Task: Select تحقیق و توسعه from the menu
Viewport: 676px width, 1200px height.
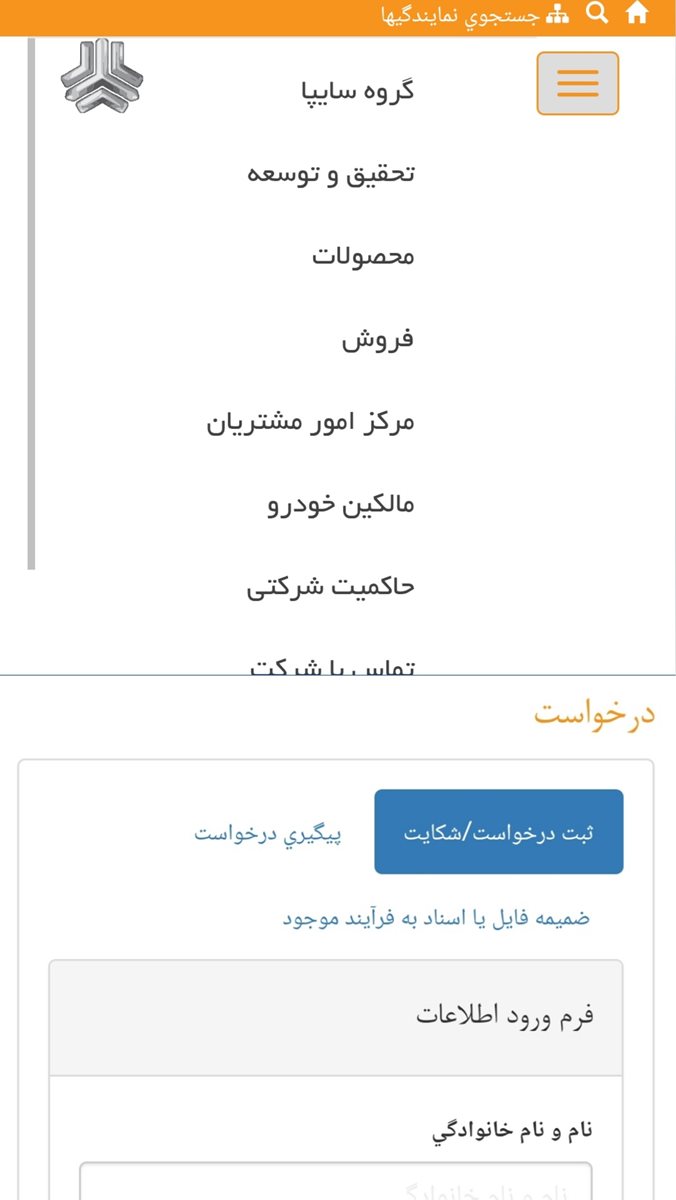Action: 331,174
